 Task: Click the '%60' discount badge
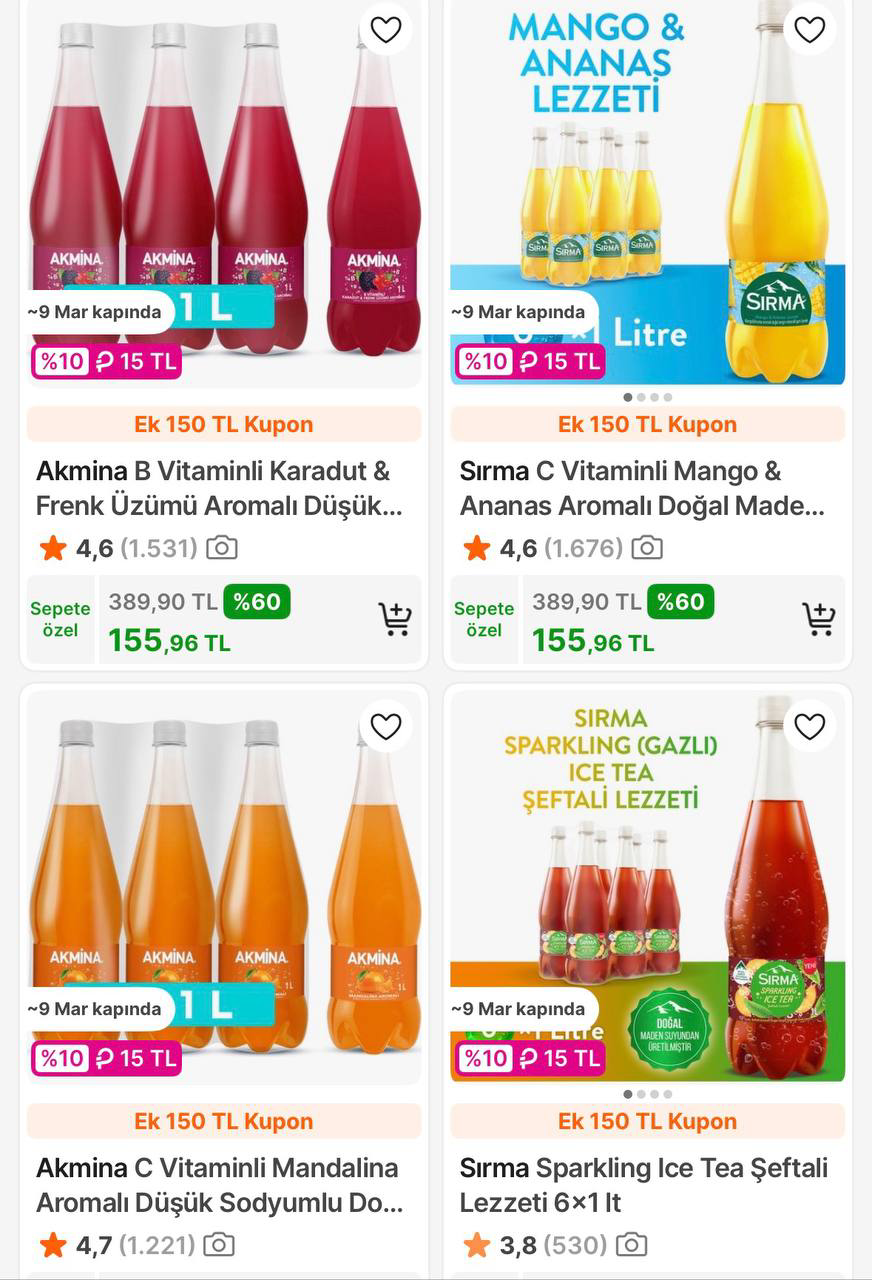point(256,602)
